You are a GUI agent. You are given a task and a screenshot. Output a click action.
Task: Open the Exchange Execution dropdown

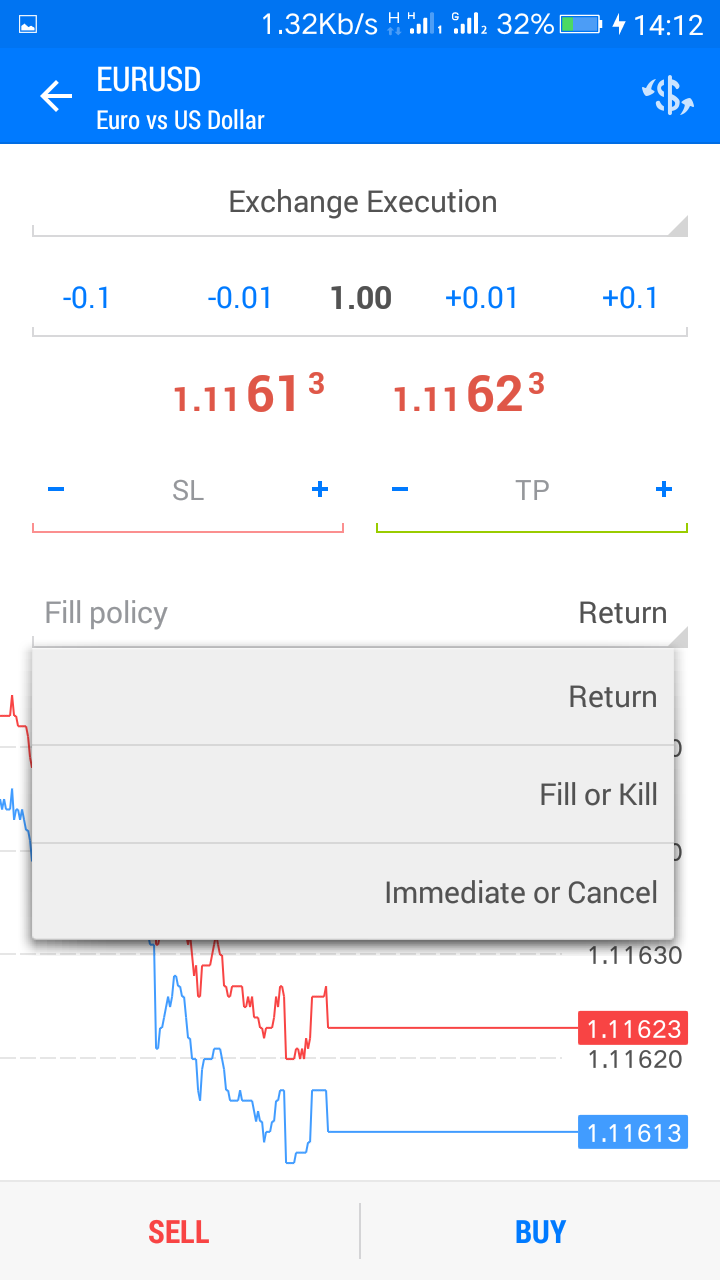pos(361,203)
